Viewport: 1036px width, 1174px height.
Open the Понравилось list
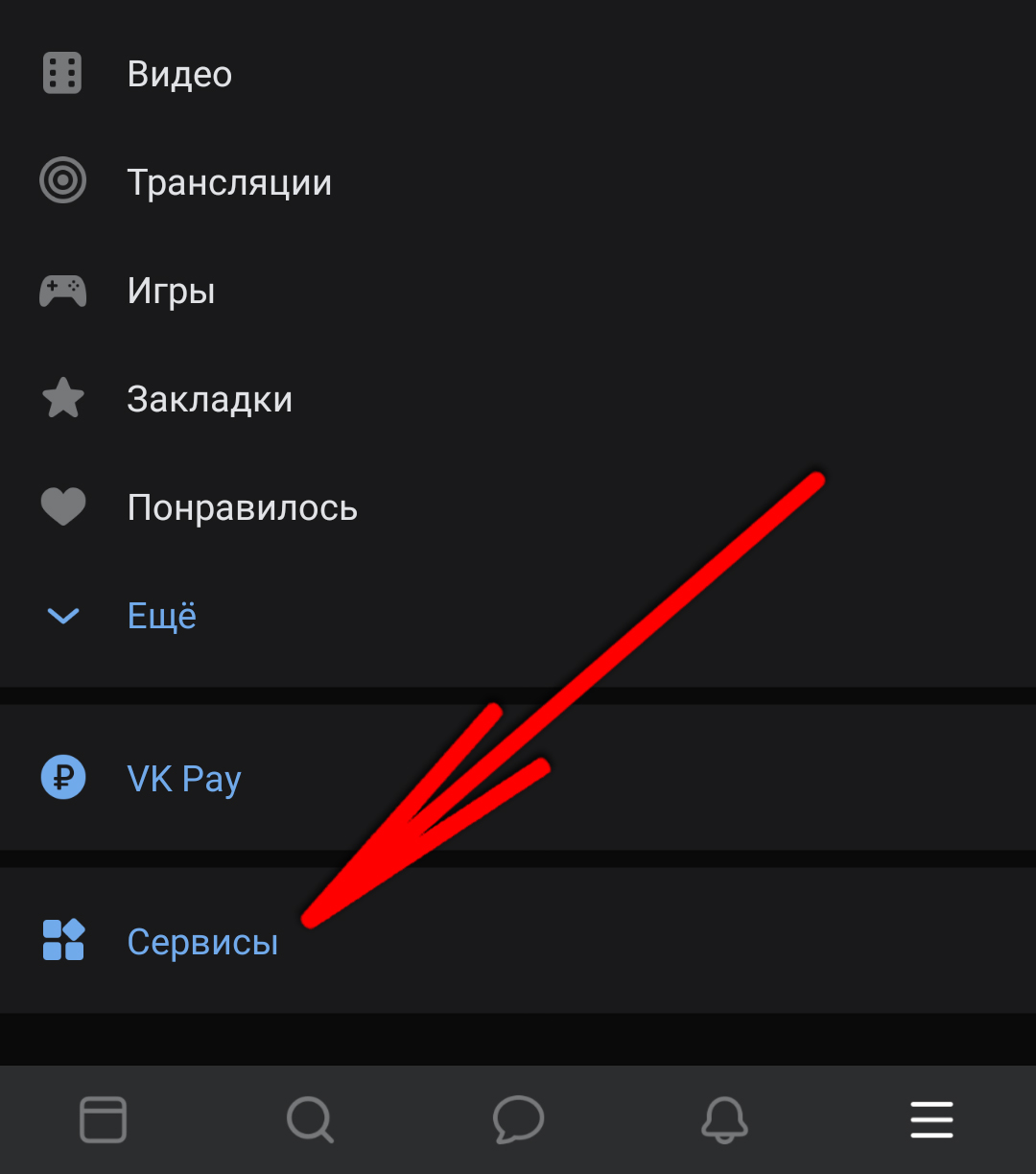click(242, 507)
